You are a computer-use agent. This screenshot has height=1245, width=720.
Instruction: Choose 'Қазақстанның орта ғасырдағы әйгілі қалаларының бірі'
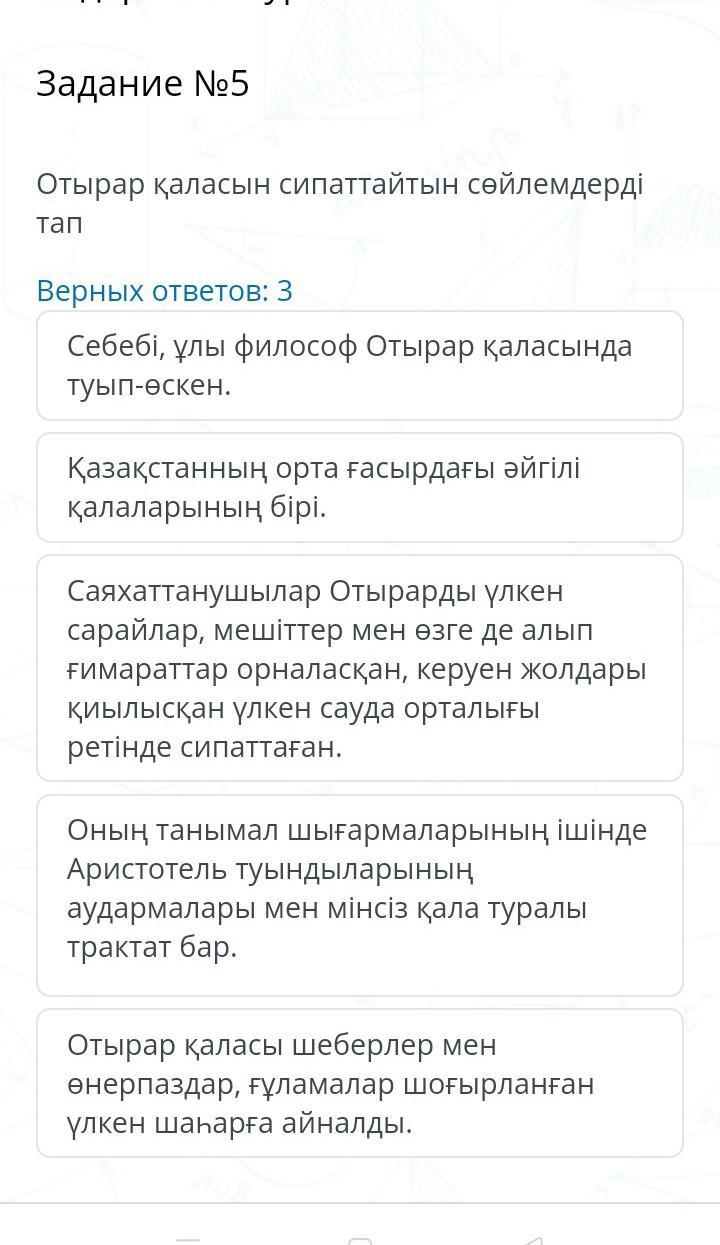(x=360, y=488)
